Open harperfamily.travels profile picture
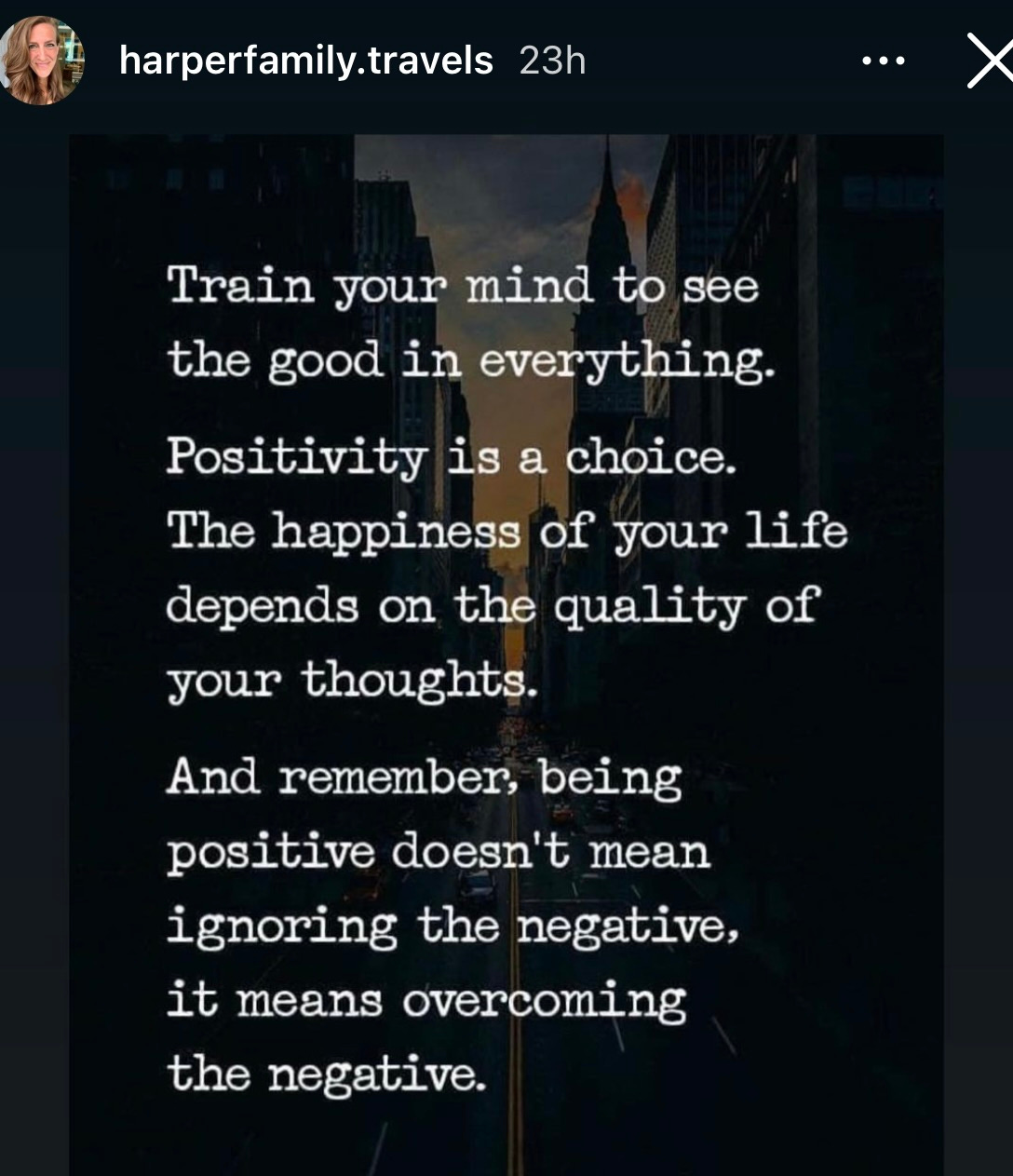Image resolution: width=1013 pixels, height=1176 pixels. [41, 61]
